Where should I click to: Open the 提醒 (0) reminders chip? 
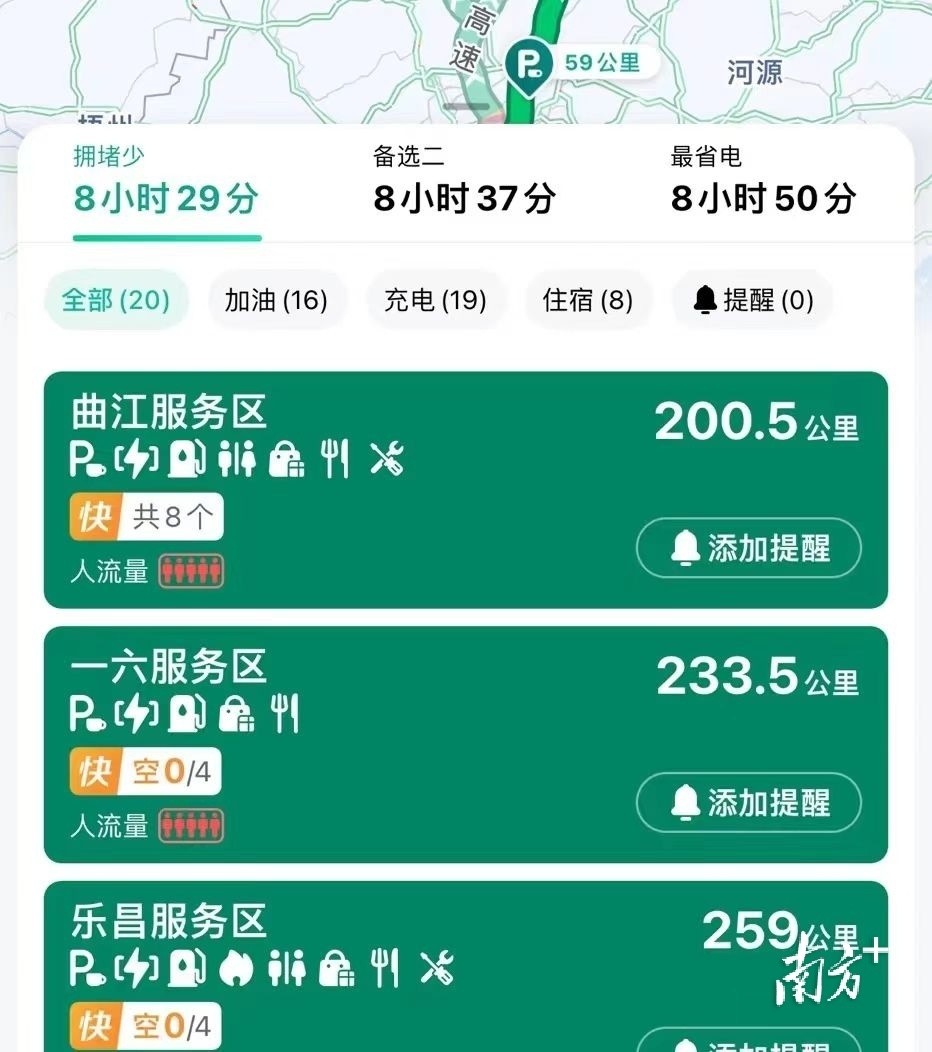tap(753, 300)
